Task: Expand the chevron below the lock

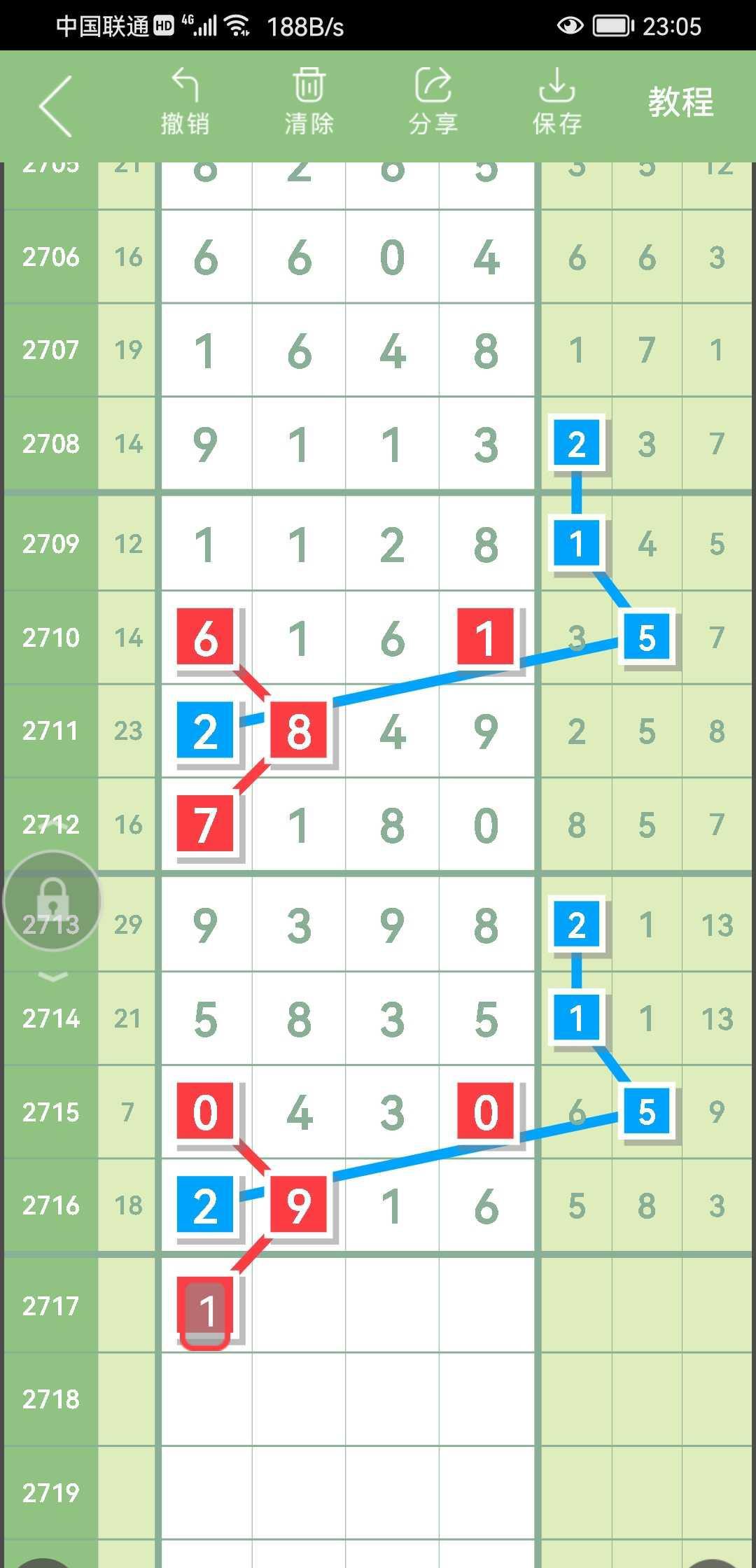Action: [x=52, y=976]
